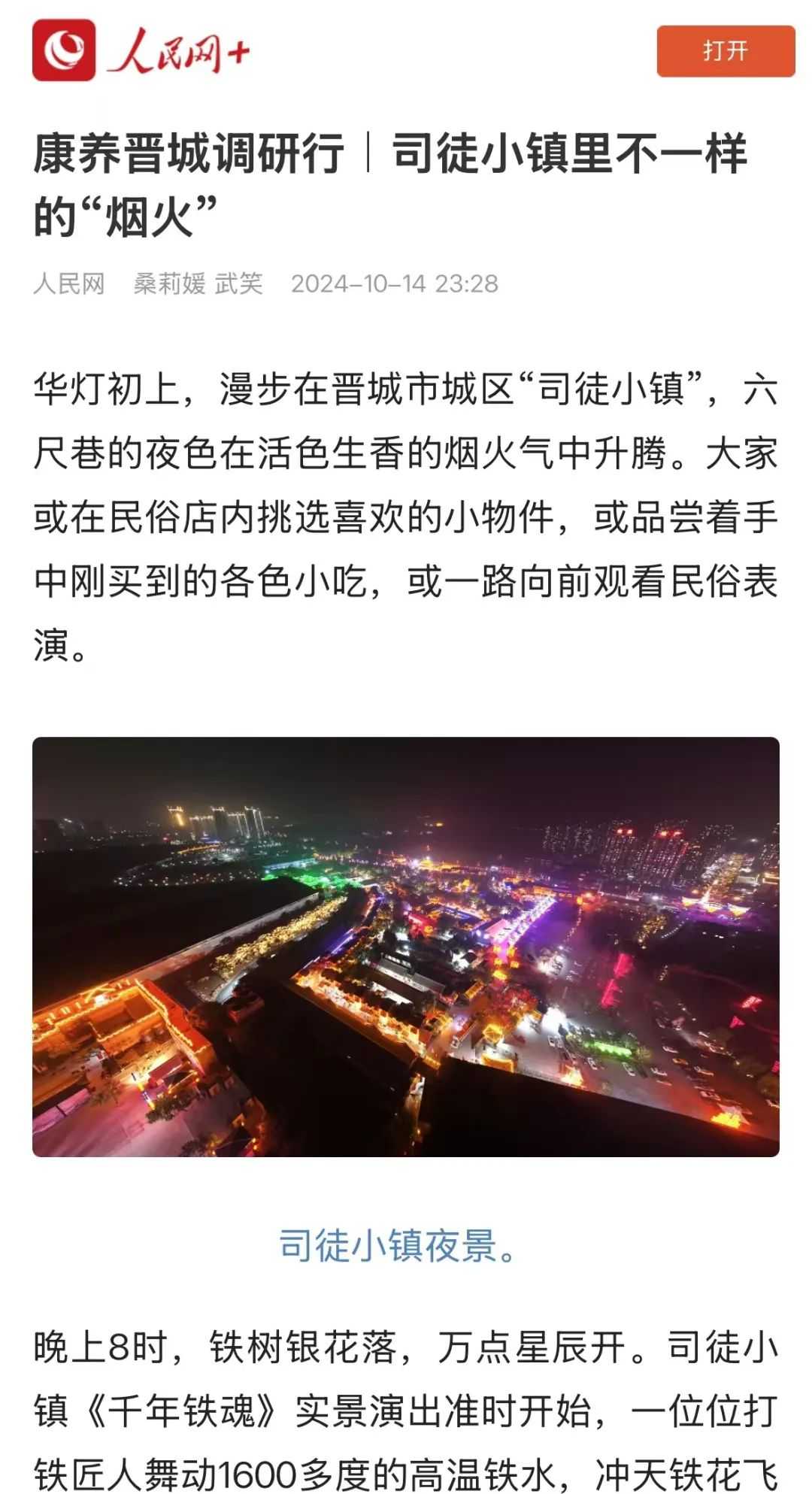The width and height of the screenshot is (812, 1494).
Task: Open the 司徒小镇 night view photo
Action: (x=406, y=947)
